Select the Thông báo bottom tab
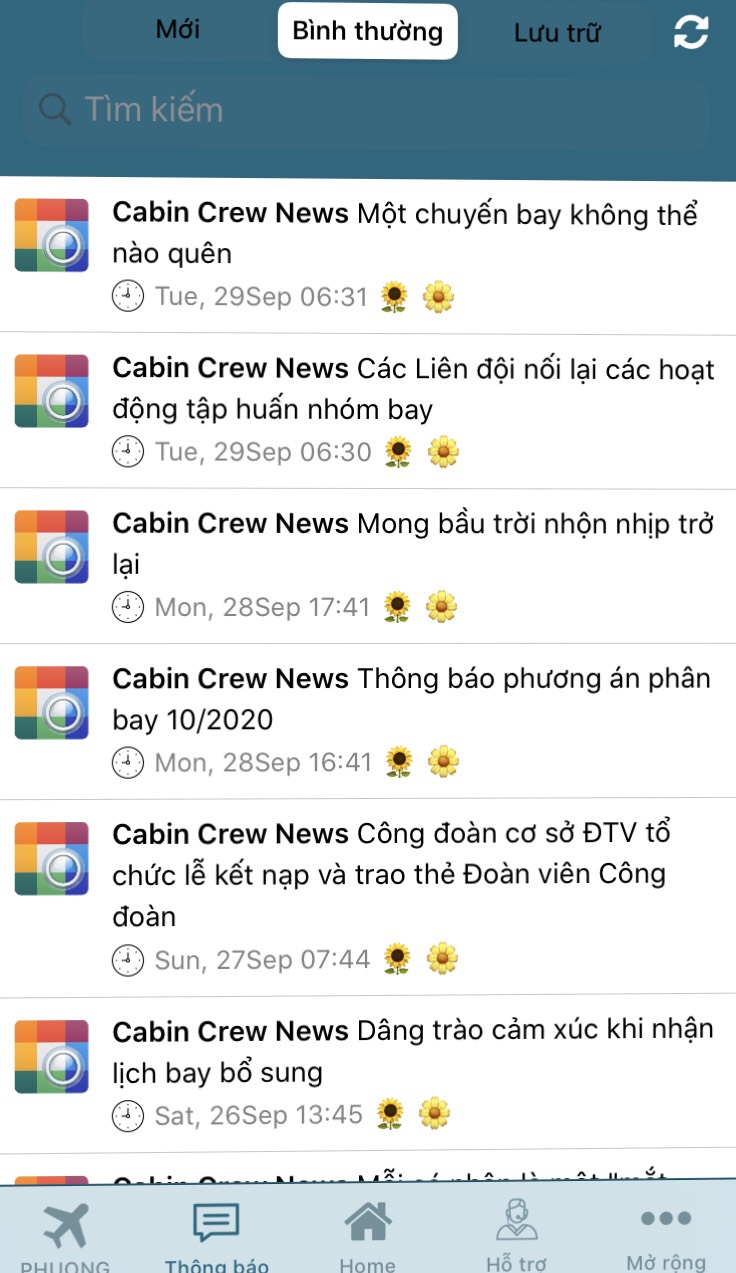The image size is (736, 1273). (216, 1237)
